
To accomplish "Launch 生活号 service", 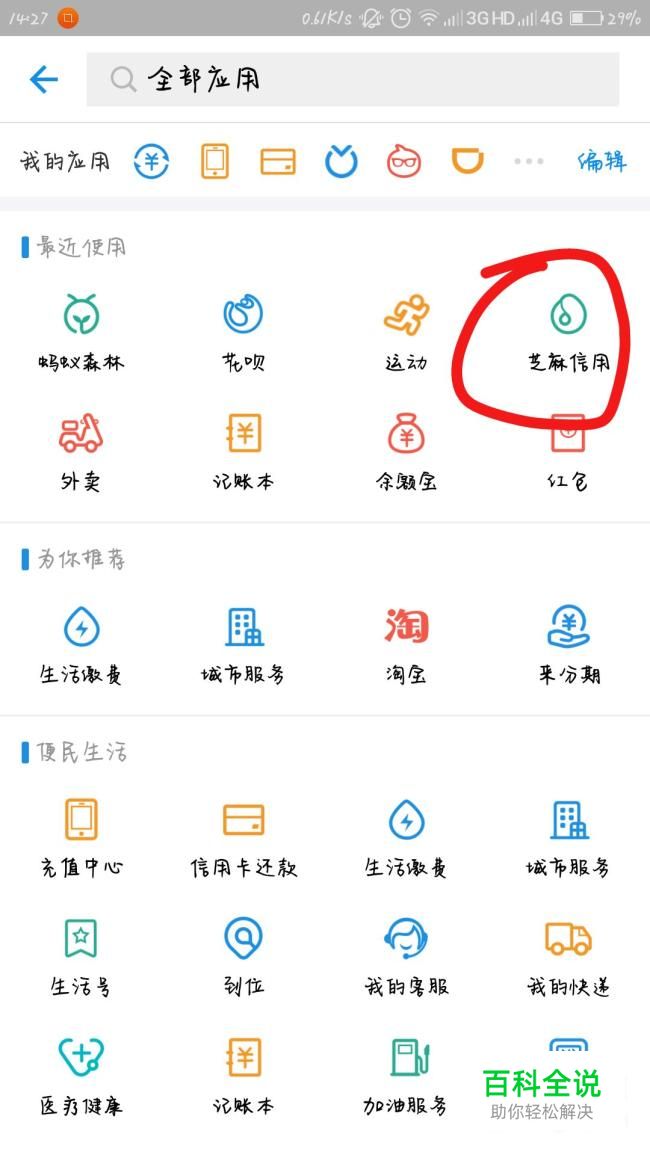I will (x=81, y=957).
